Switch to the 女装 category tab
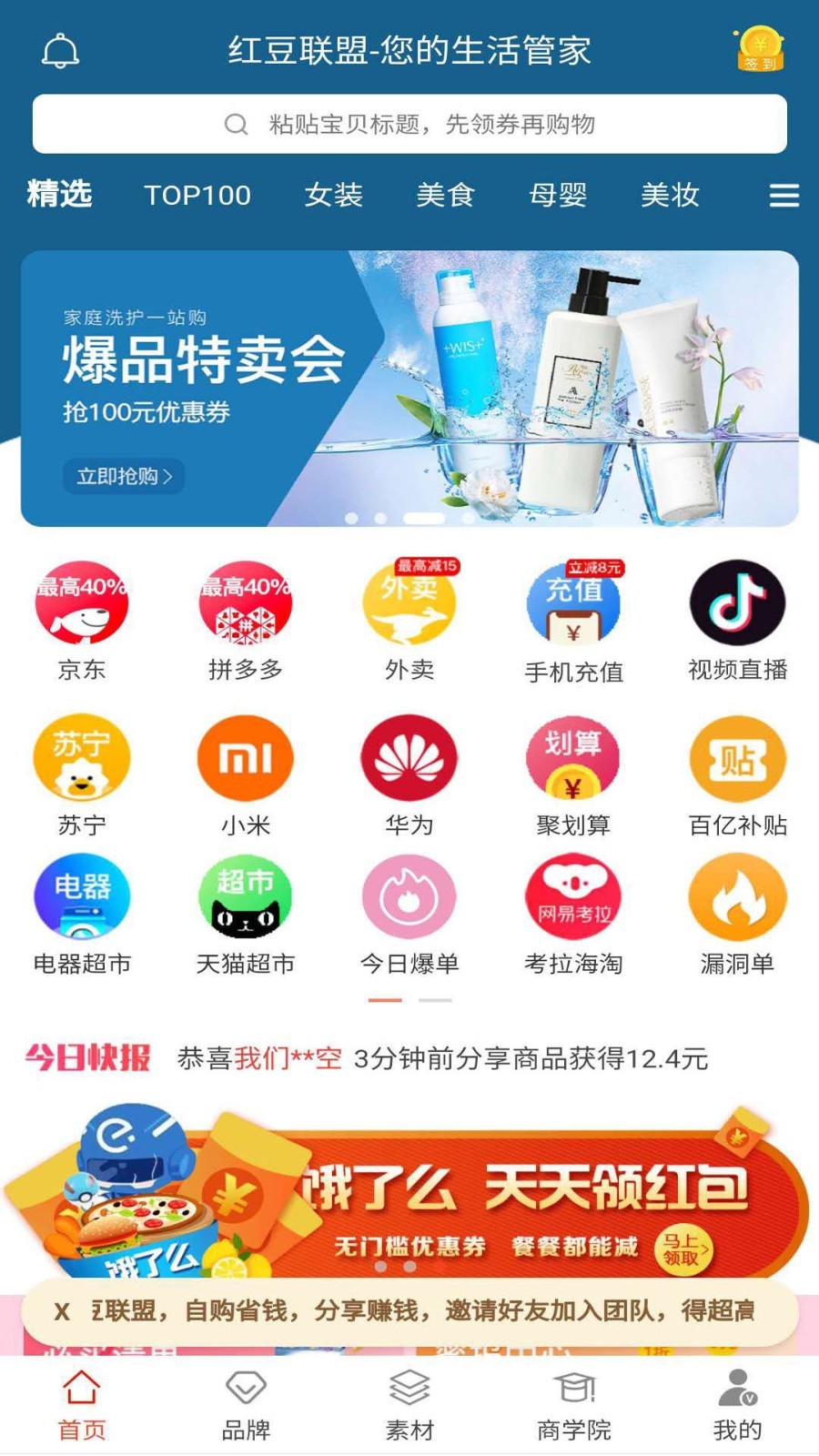Screen dimensions: 819x1456 click(334, 195)
